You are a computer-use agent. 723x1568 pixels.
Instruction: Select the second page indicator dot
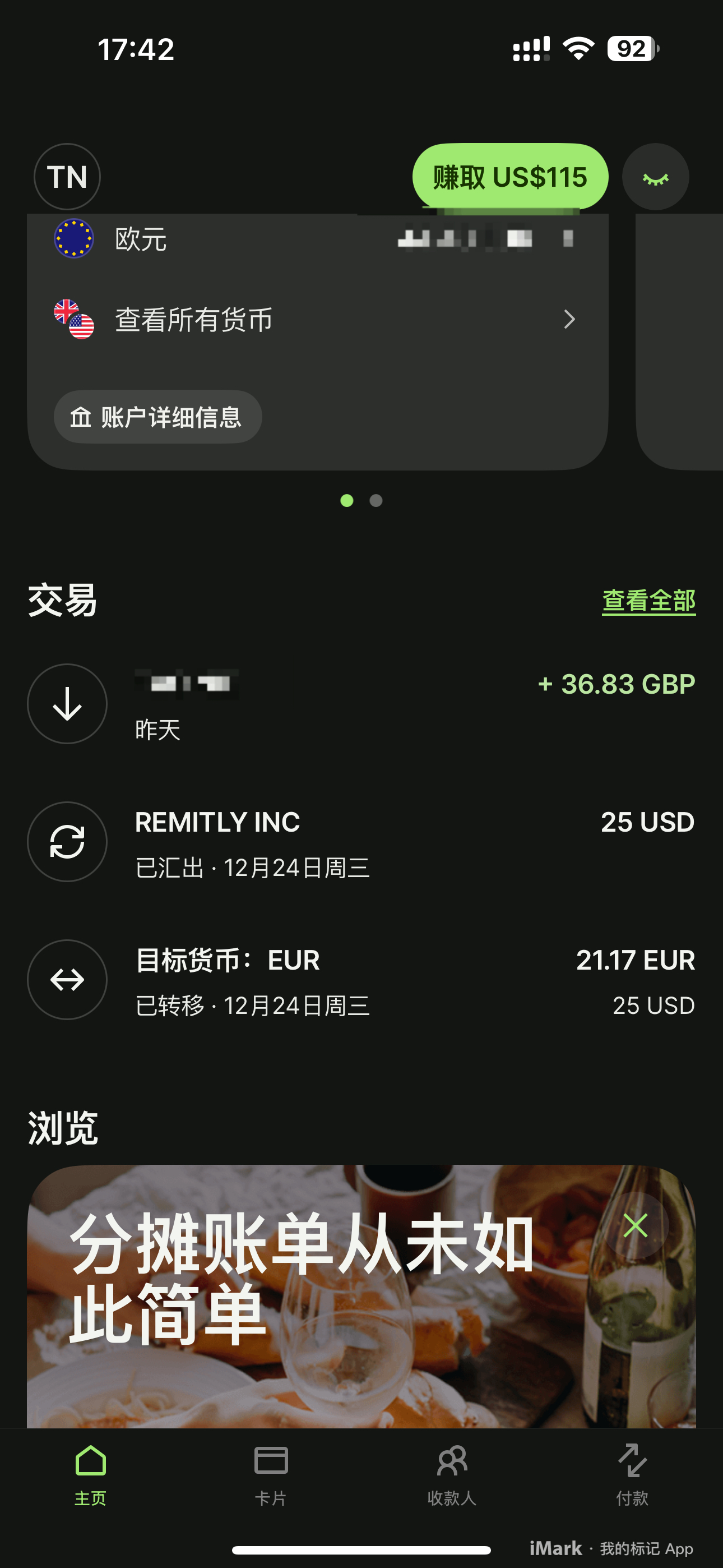pos(376,501)
